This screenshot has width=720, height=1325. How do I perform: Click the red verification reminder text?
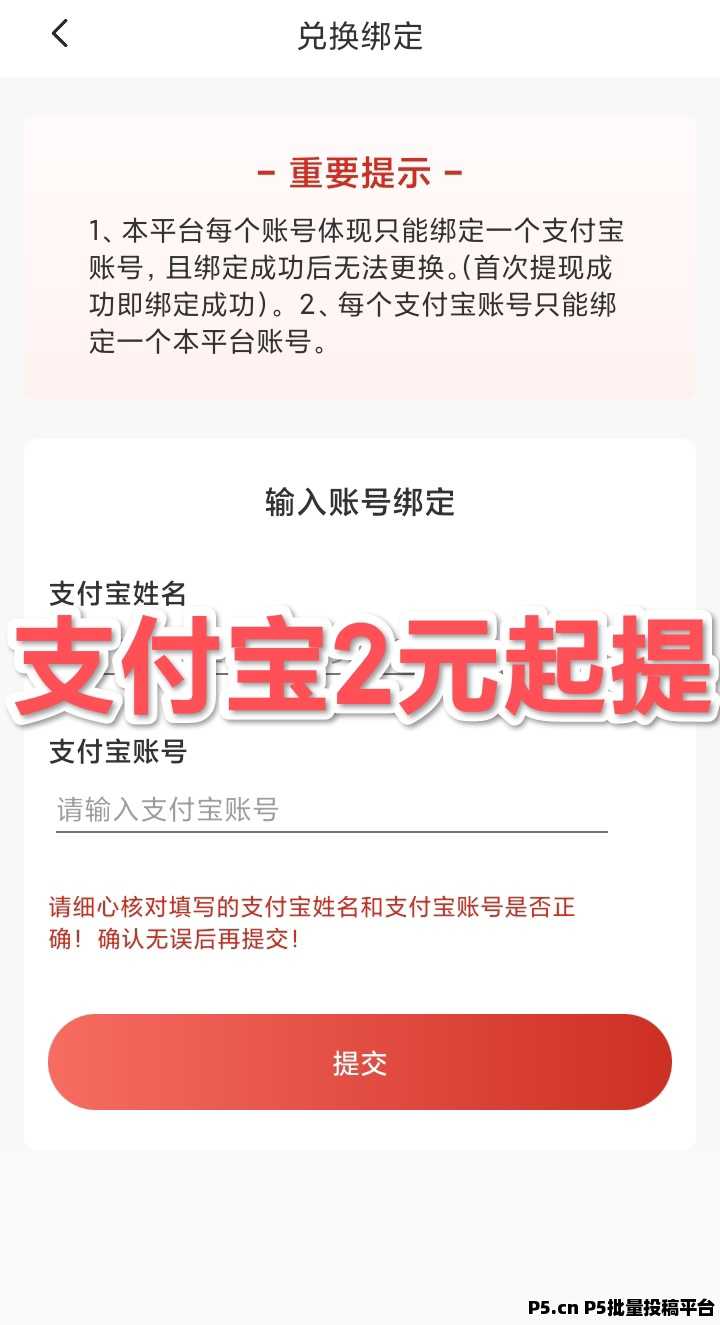coord(310,922)
